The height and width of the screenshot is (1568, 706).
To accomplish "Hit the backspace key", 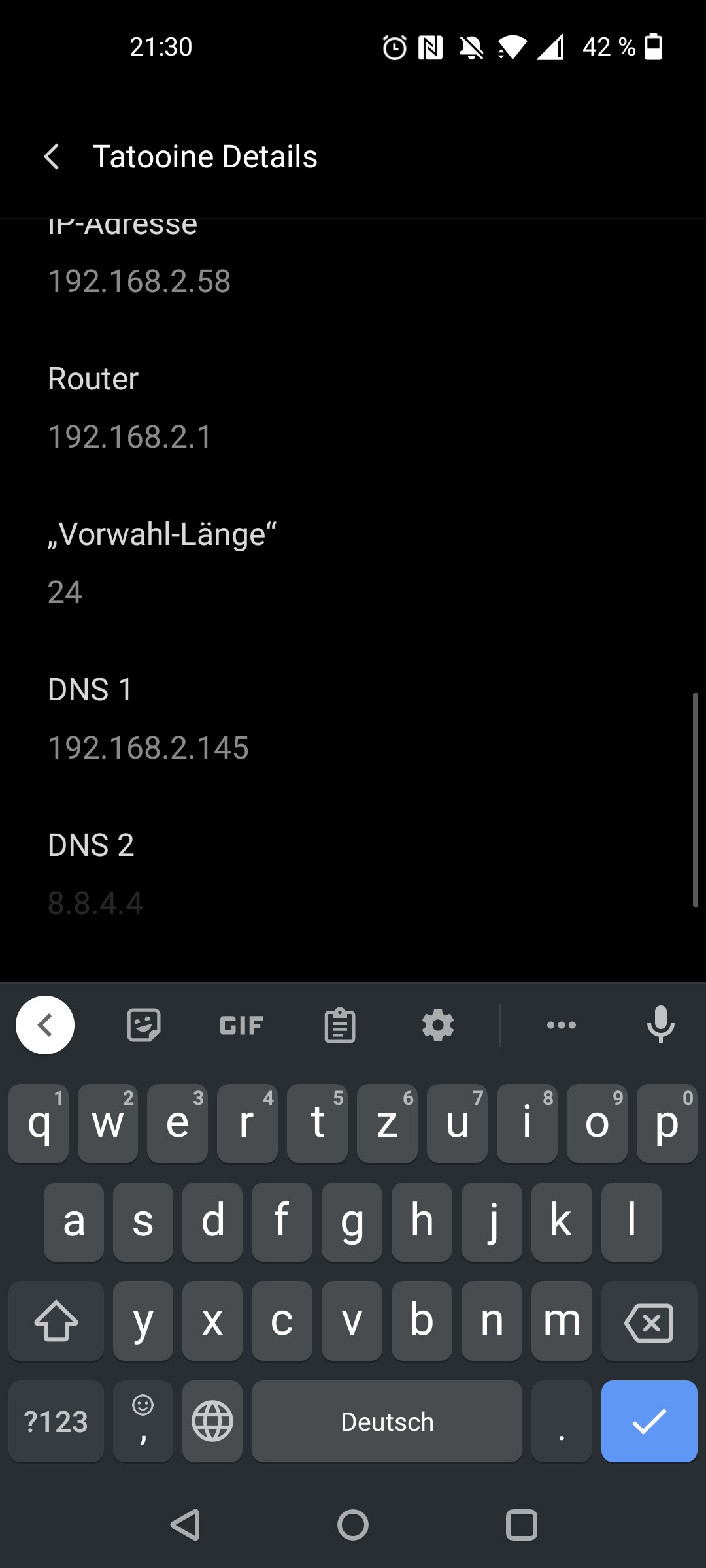I will click(x=649, y=1322).
